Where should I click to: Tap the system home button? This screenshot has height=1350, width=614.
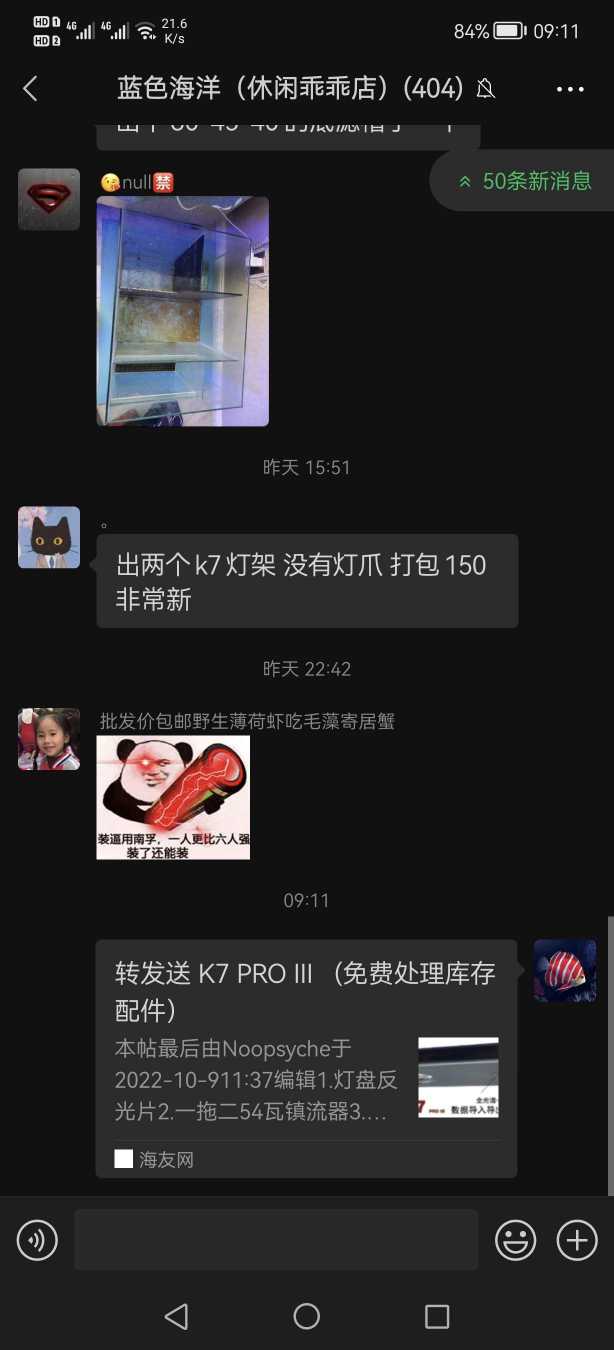(x=307, y=1316)
